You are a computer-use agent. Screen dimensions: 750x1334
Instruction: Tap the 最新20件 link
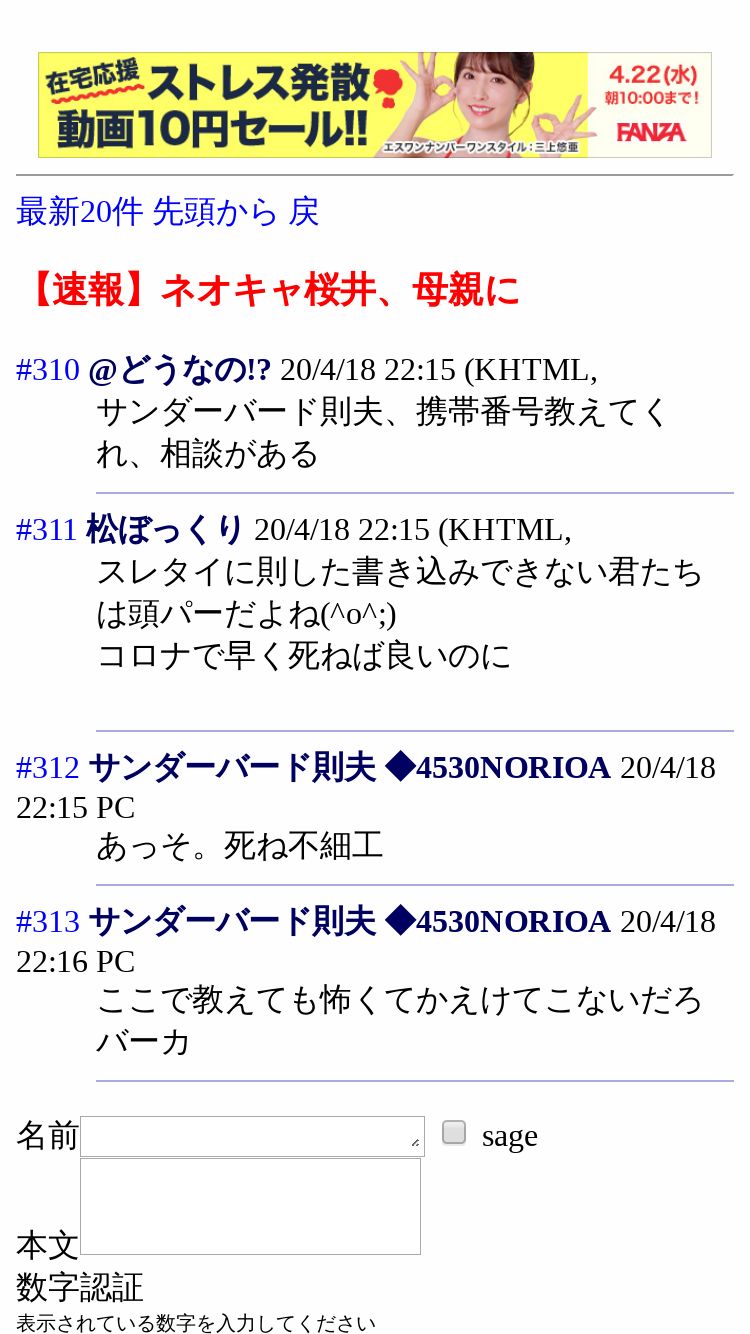pyautogui.click(x=80, y=212)
